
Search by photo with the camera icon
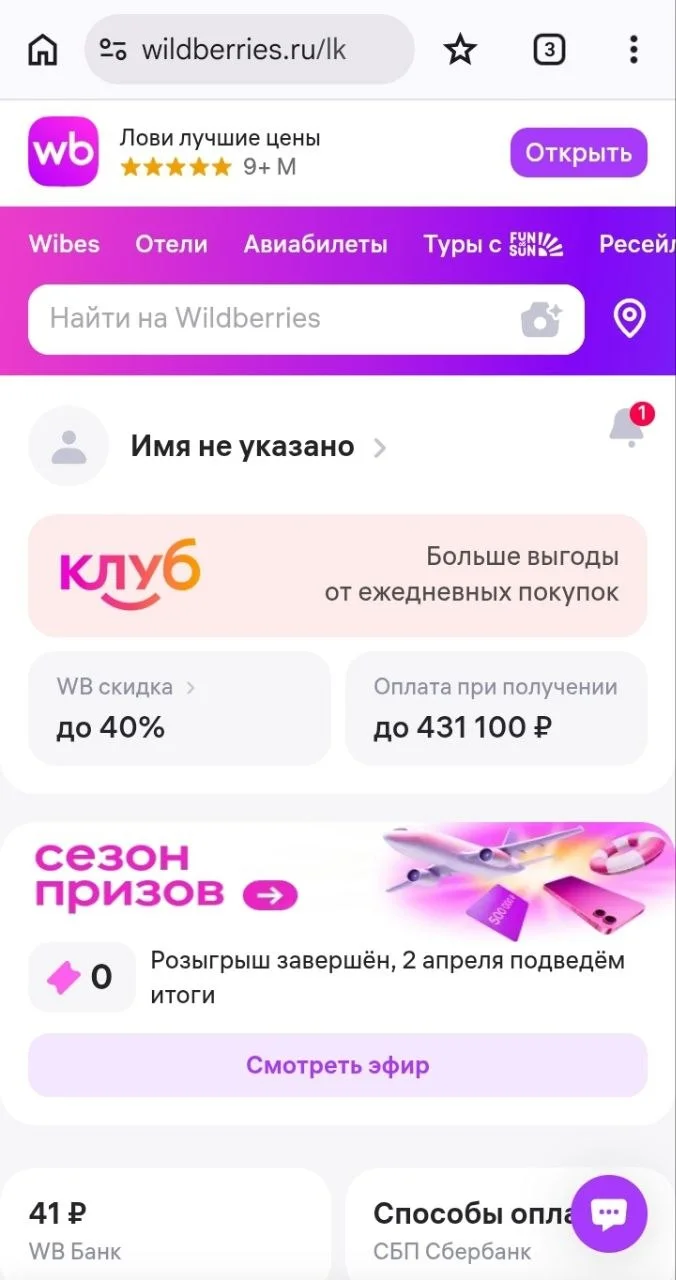541,320
